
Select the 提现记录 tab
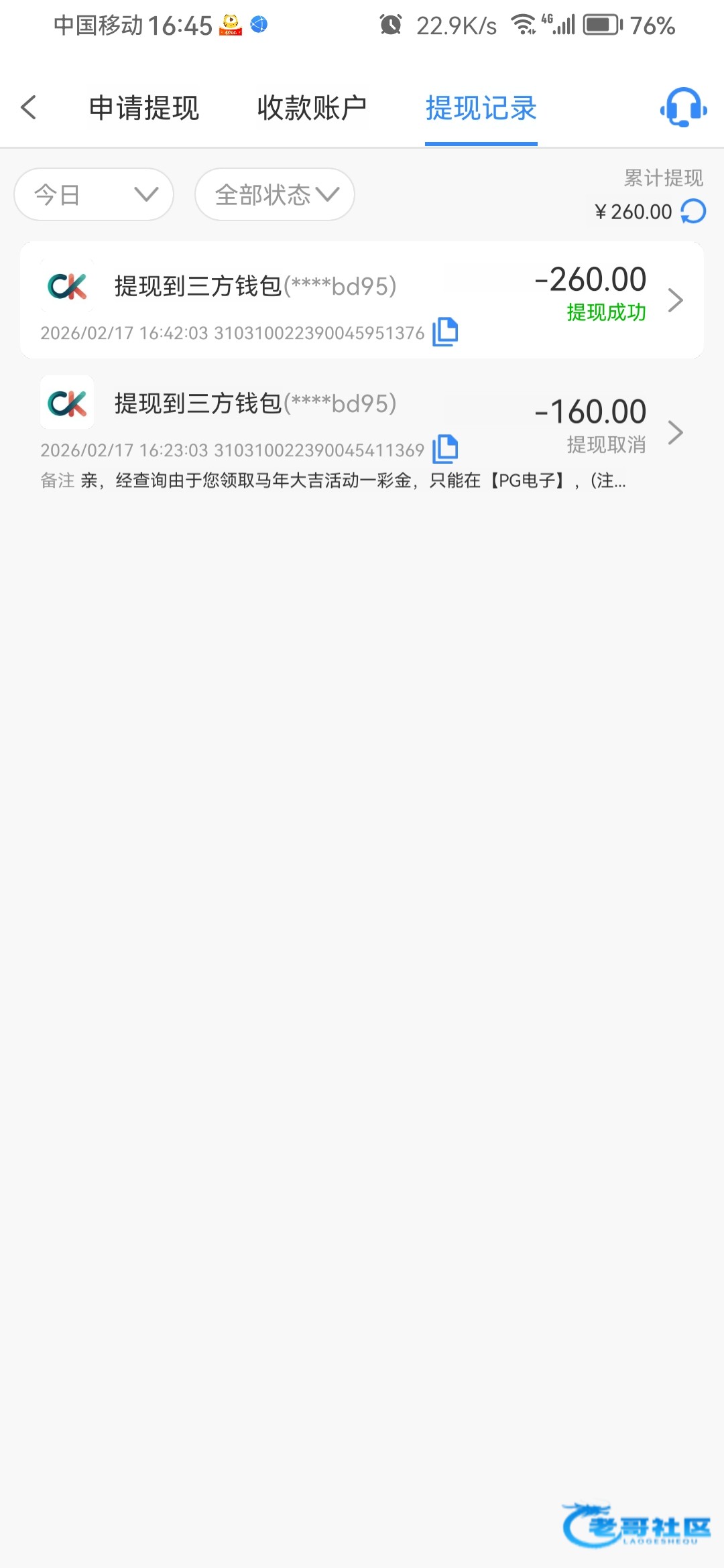481,108
